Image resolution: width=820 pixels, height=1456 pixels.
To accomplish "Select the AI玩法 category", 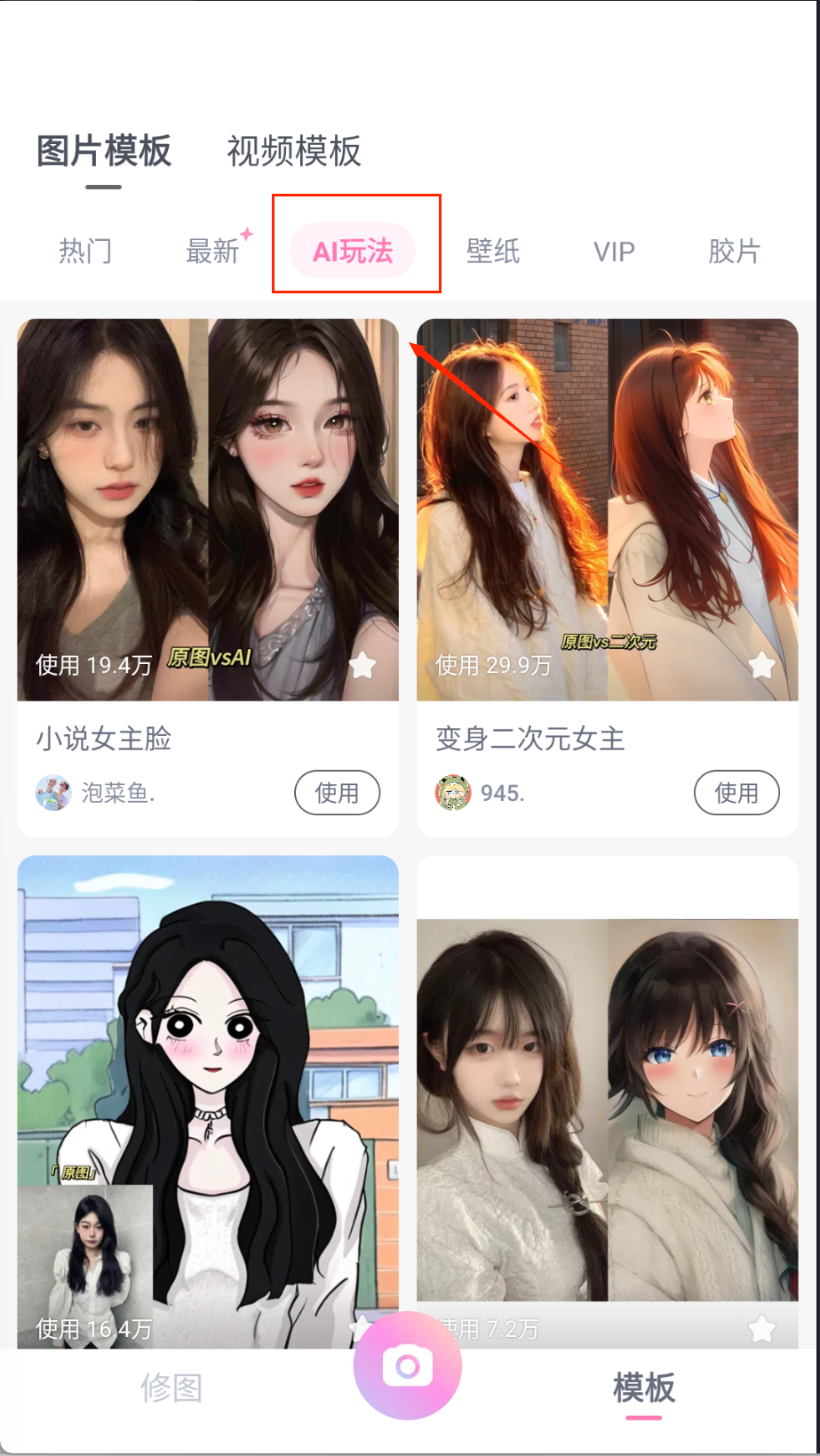I will point(353,252).
